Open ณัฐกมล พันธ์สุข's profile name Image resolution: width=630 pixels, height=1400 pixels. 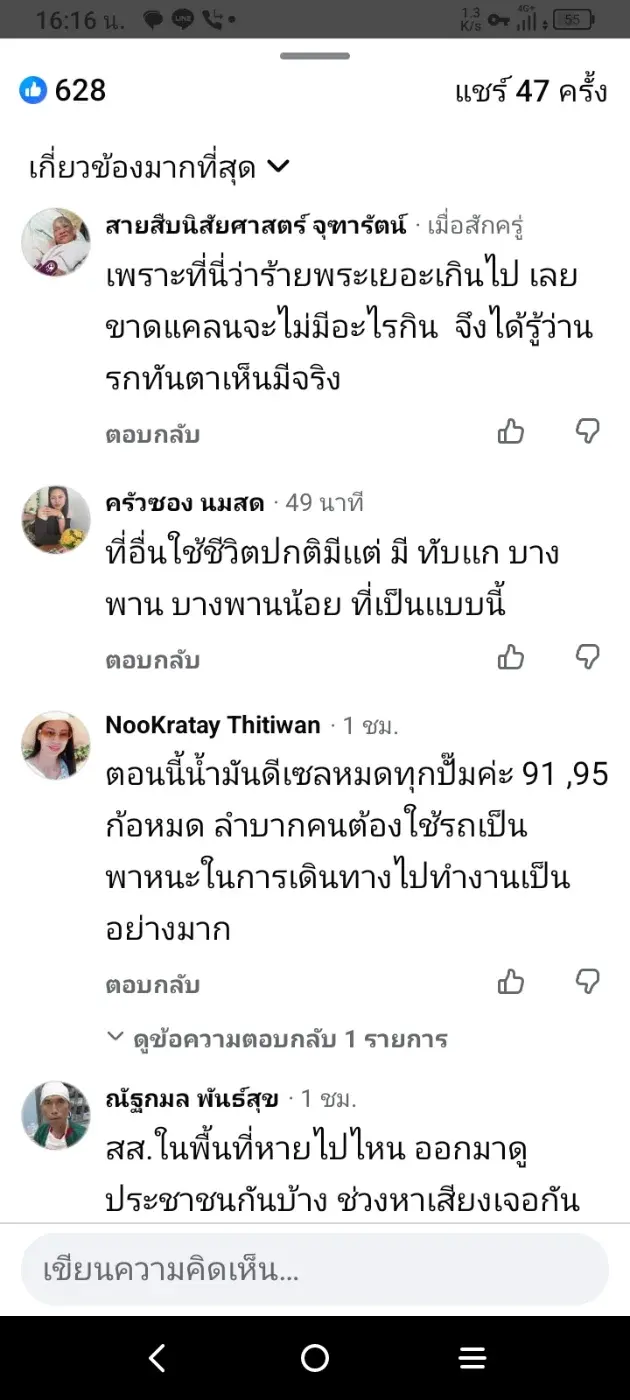[192, 1099]
